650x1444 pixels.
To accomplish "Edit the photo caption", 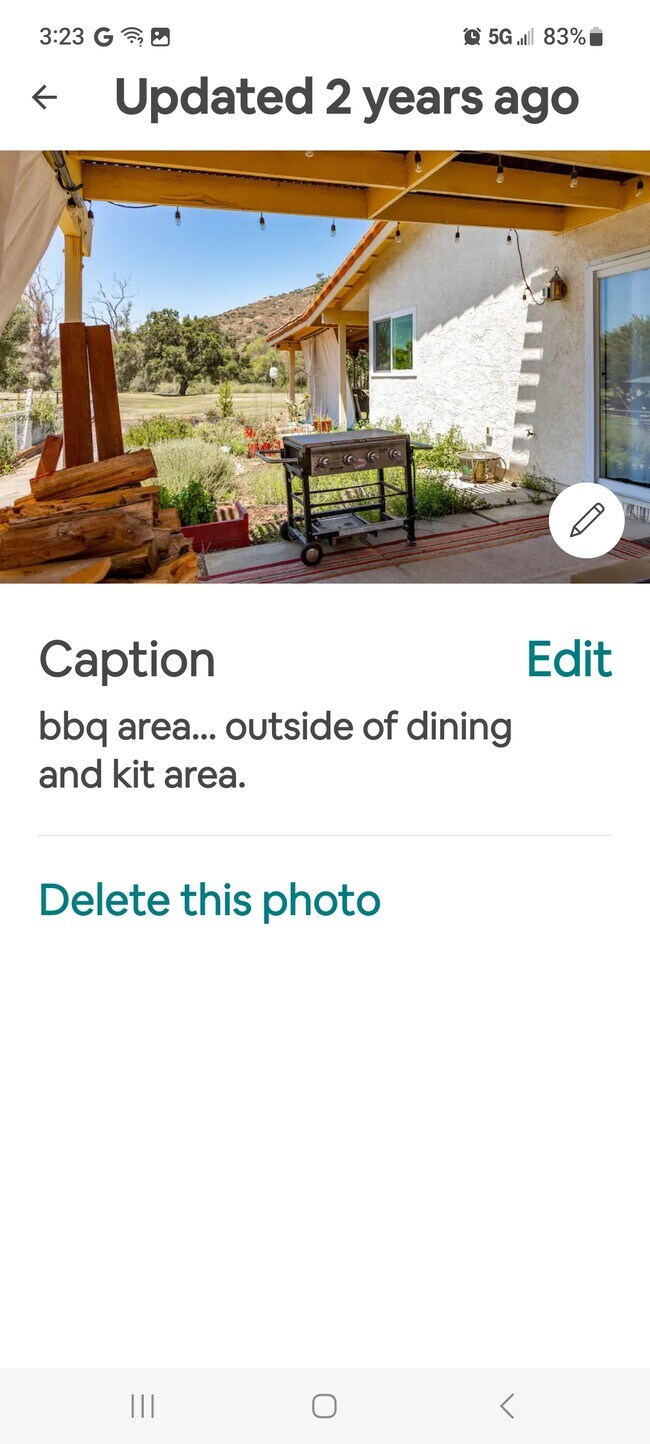I will (x=568, y=660).
